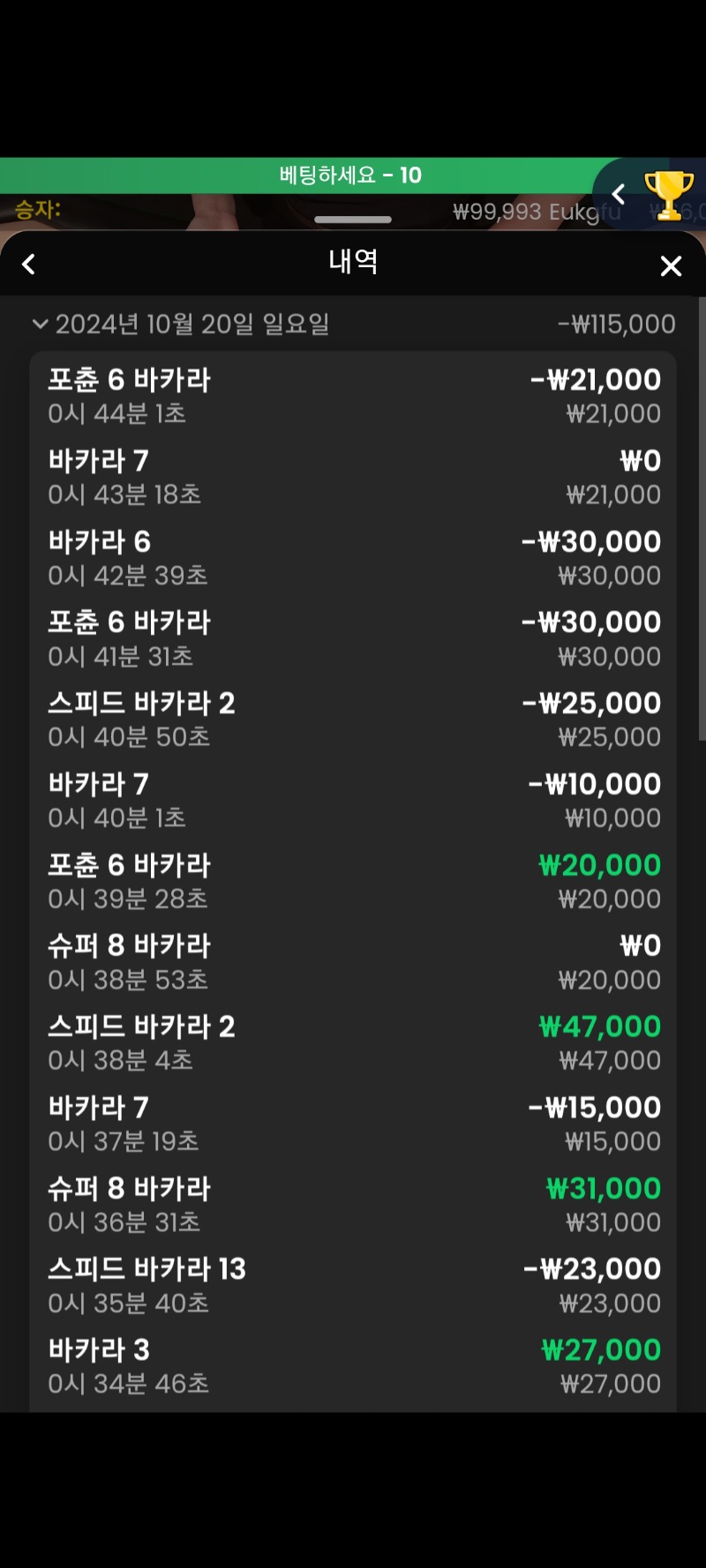View 슈퍼 8 바카라 record at 0시 38분 53초
This screenshot has height=1568, width=706.
[x=353, y=962]
